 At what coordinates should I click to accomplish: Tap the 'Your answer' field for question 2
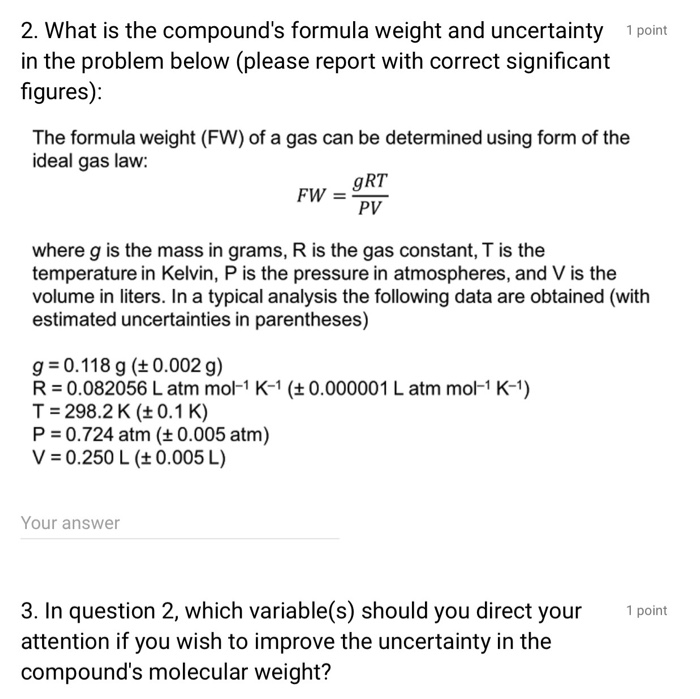click(x=179, y=524)
